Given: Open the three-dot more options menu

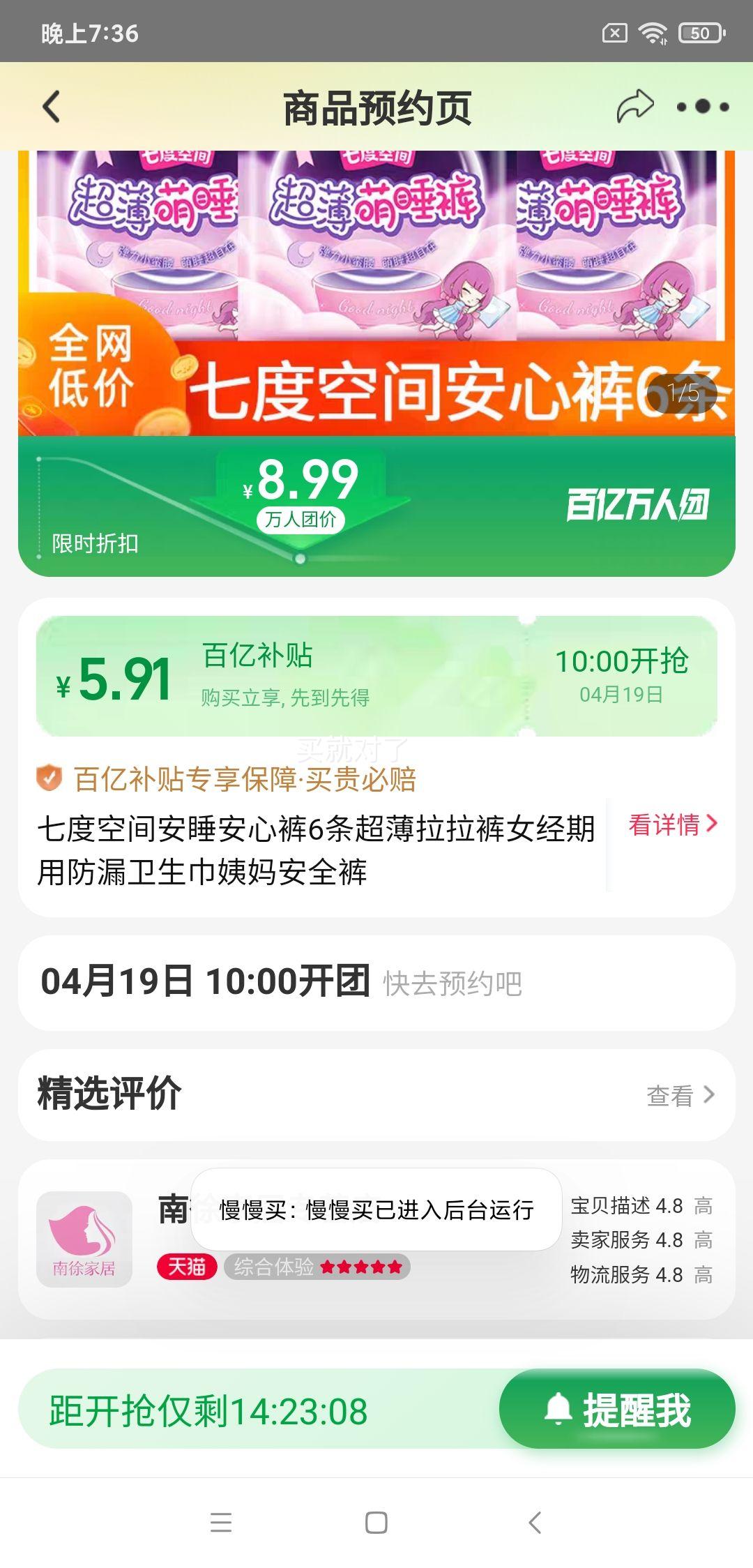Looking at the screenshot, I should [x=702, y=105].
